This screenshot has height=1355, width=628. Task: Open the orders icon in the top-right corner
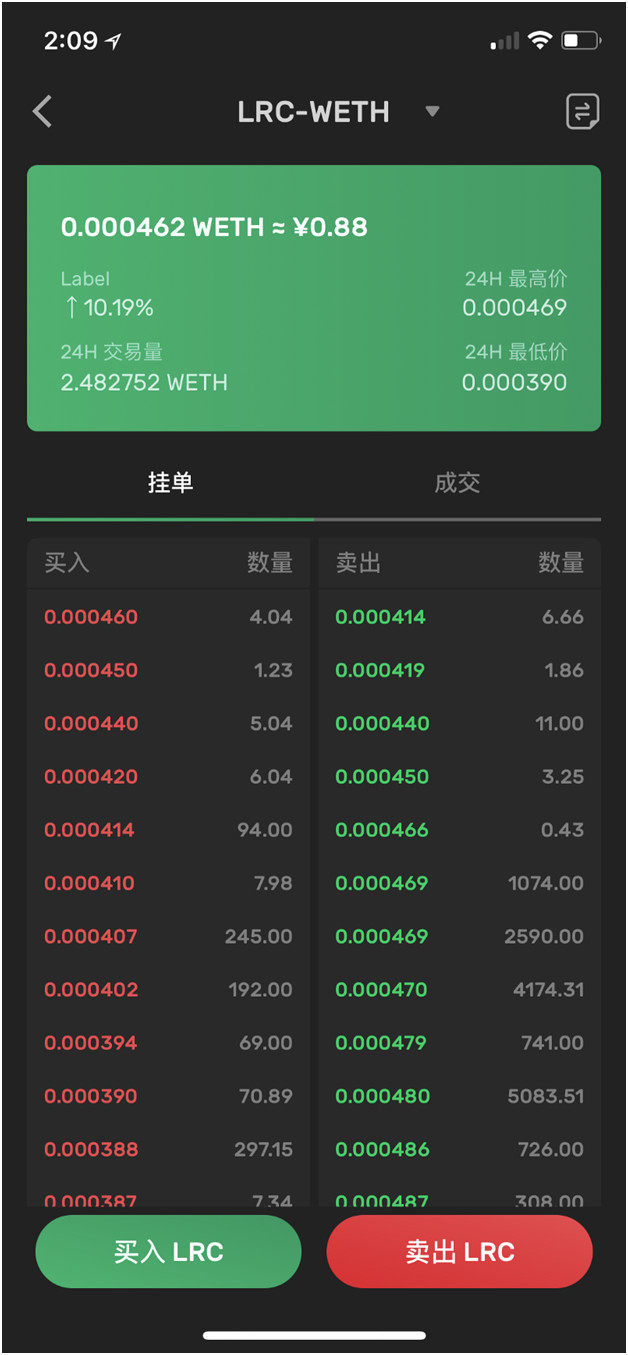click(583, 111)
